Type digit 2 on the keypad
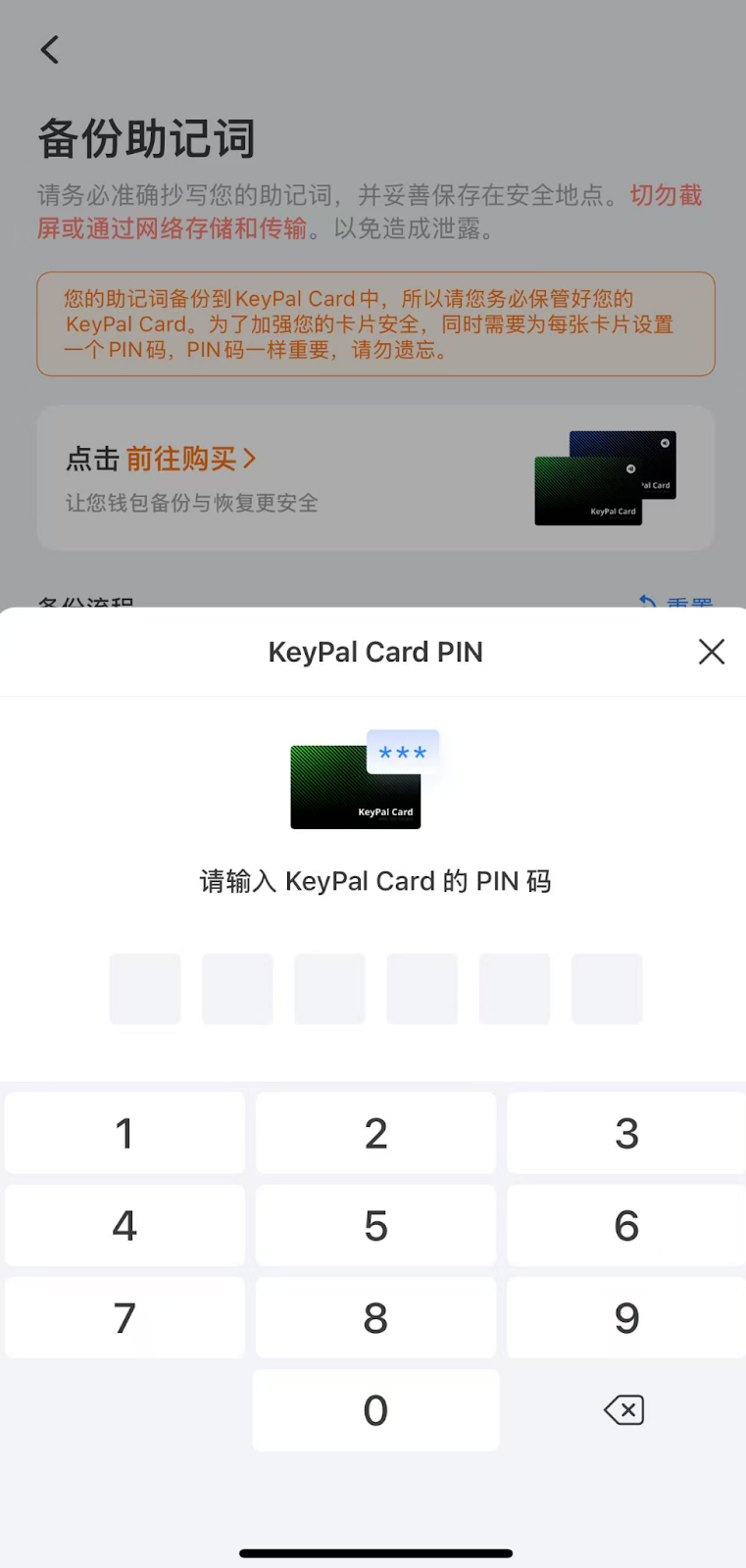This screenshot has width=746, height=1568. click(x=375, y=1133)
